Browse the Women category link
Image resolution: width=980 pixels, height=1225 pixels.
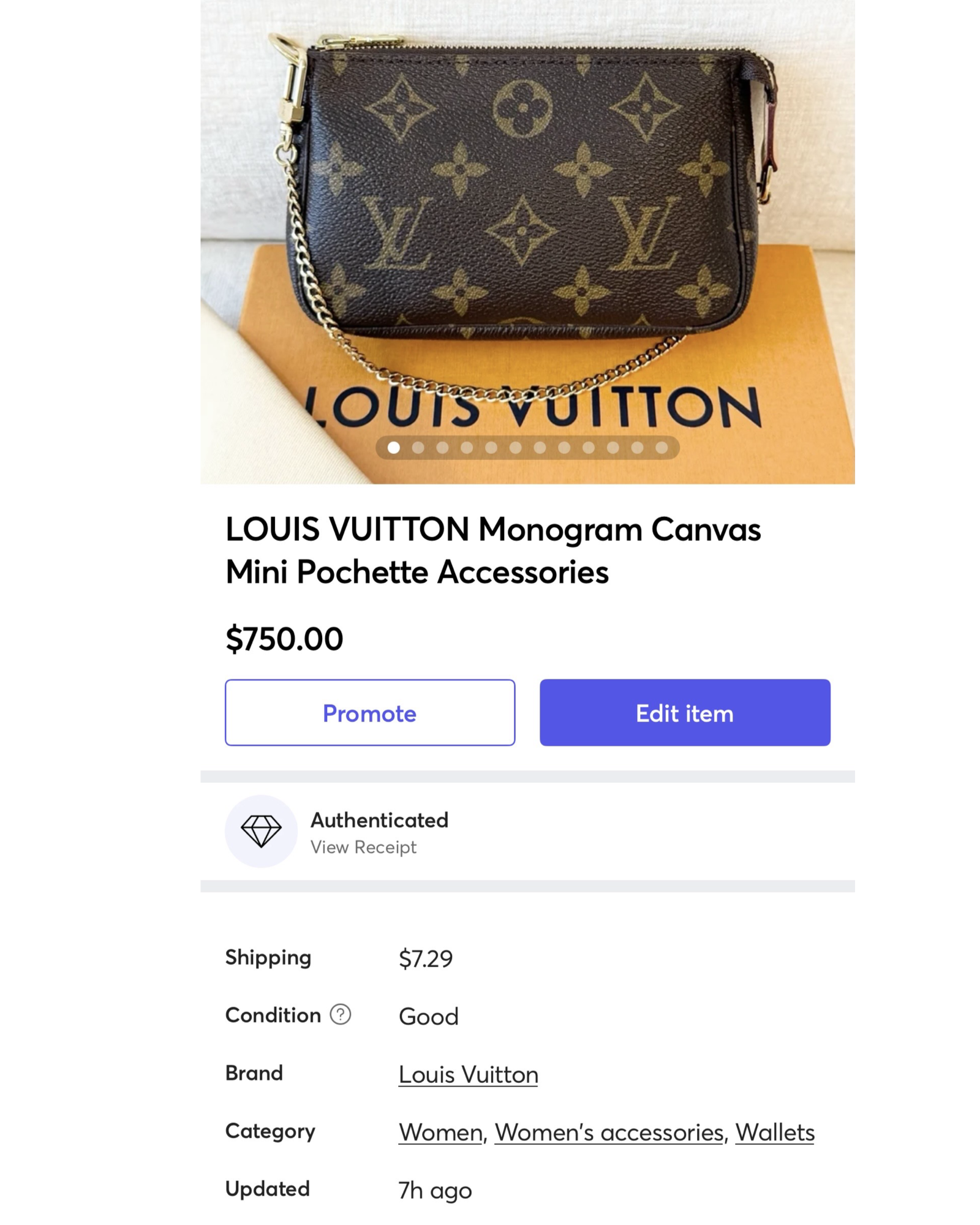click(x=440, y=1133)
